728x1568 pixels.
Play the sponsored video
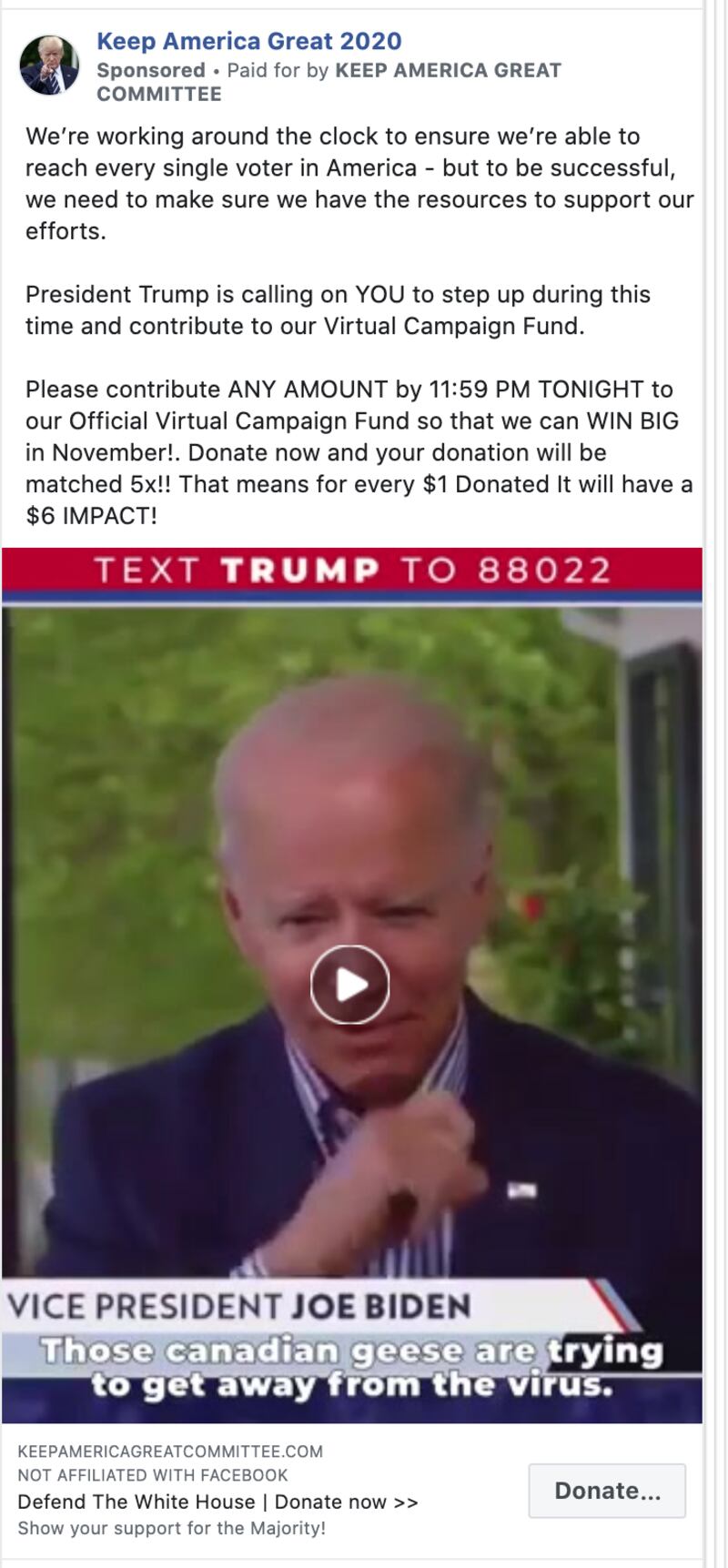click(350, 985)
